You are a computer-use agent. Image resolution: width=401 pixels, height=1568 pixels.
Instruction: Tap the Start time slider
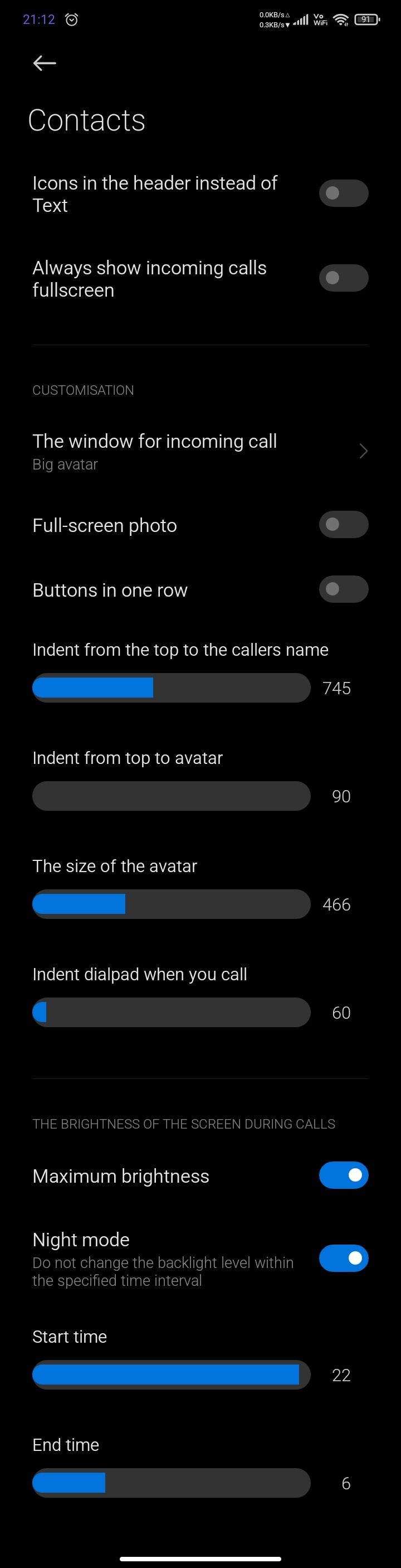tap(172, 1375)
